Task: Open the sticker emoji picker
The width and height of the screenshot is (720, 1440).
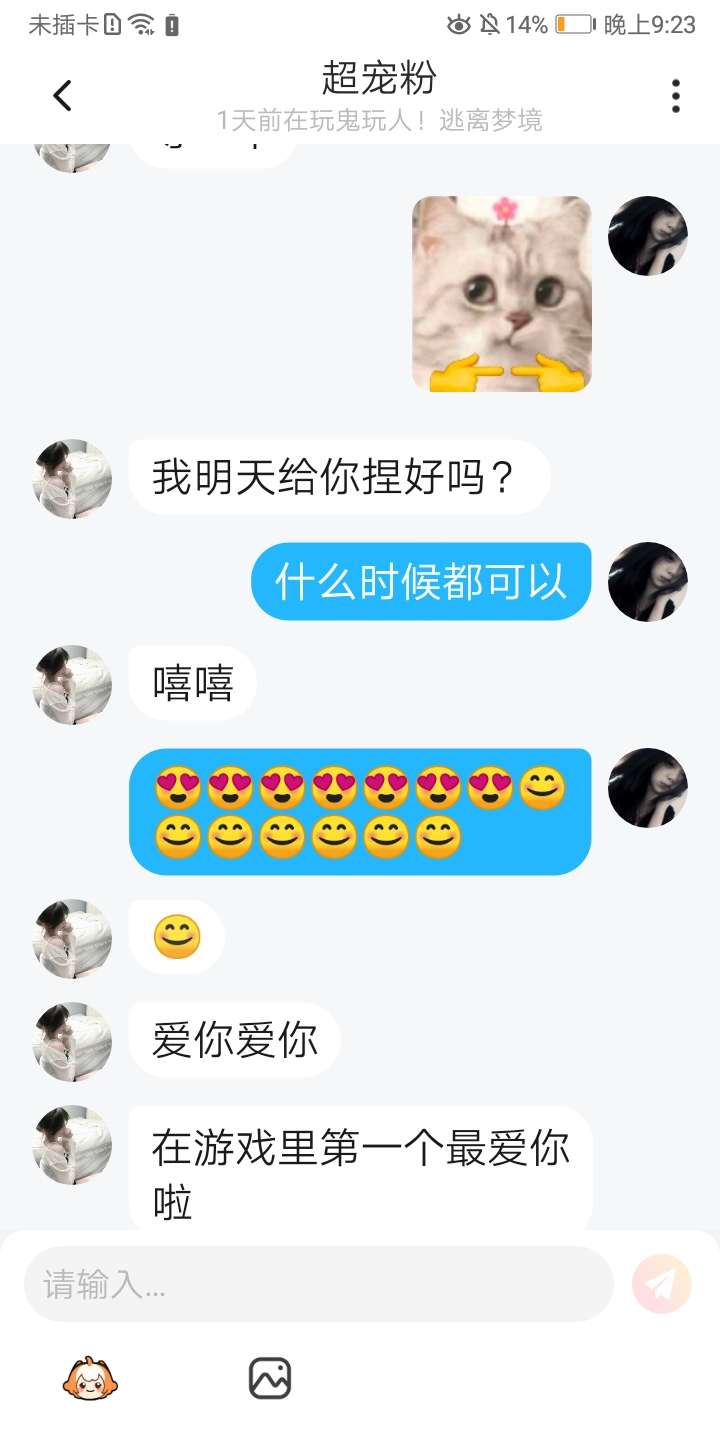Action: click(x=91, y=1379)
